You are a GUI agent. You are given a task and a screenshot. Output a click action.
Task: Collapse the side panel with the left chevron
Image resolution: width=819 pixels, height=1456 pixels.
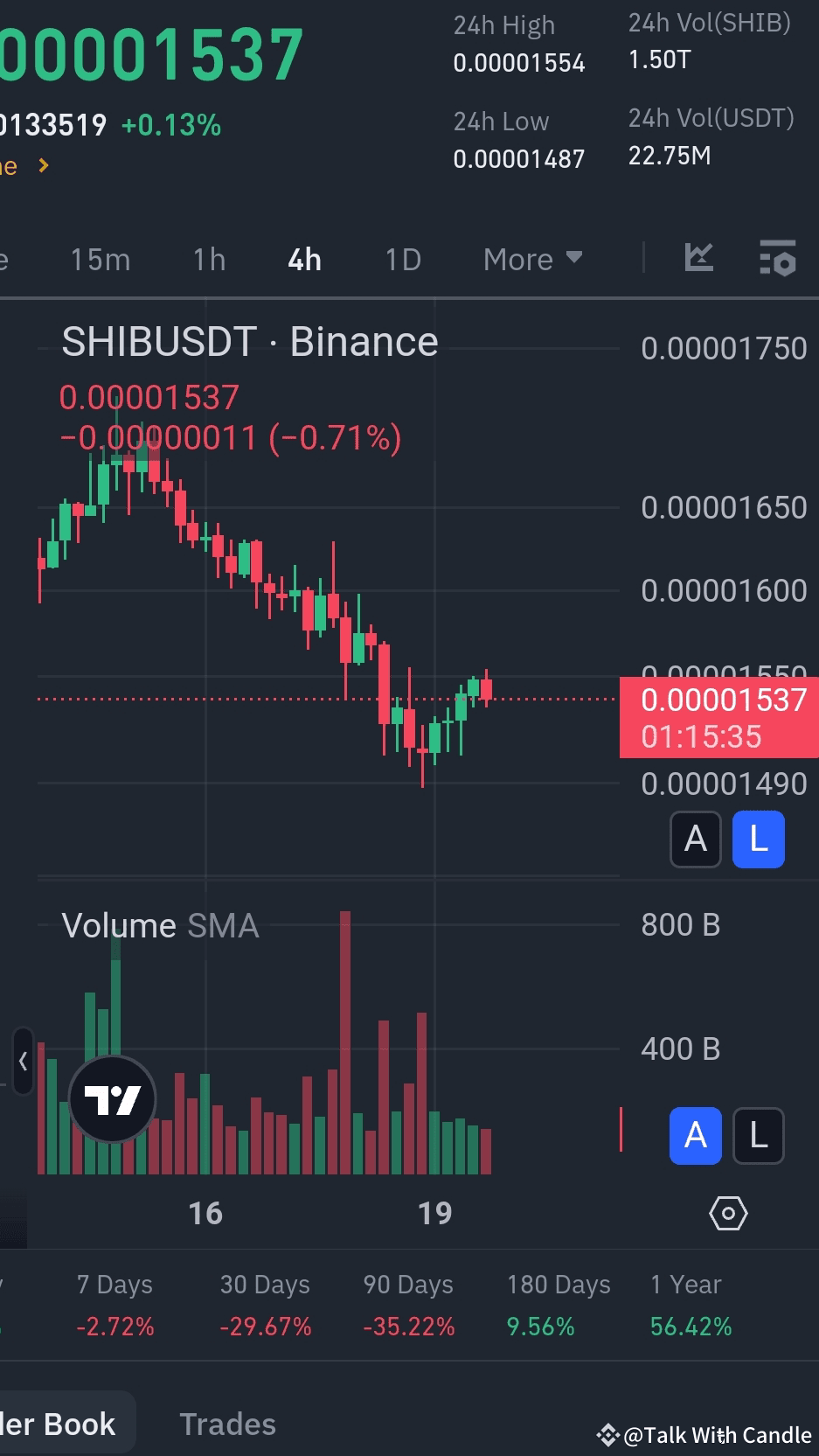pyautogui.click(x=21, y=1061)
